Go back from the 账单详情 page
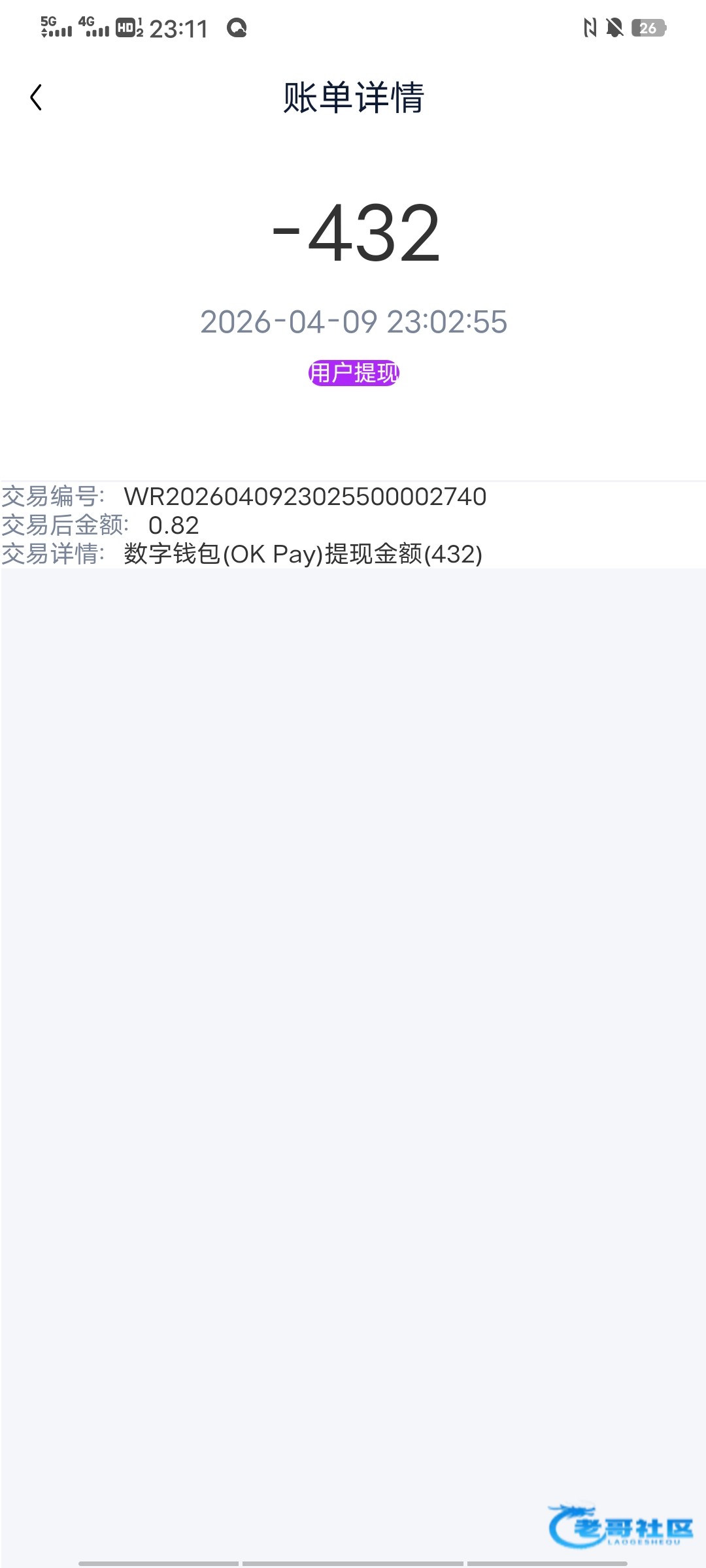 (37, 98)
